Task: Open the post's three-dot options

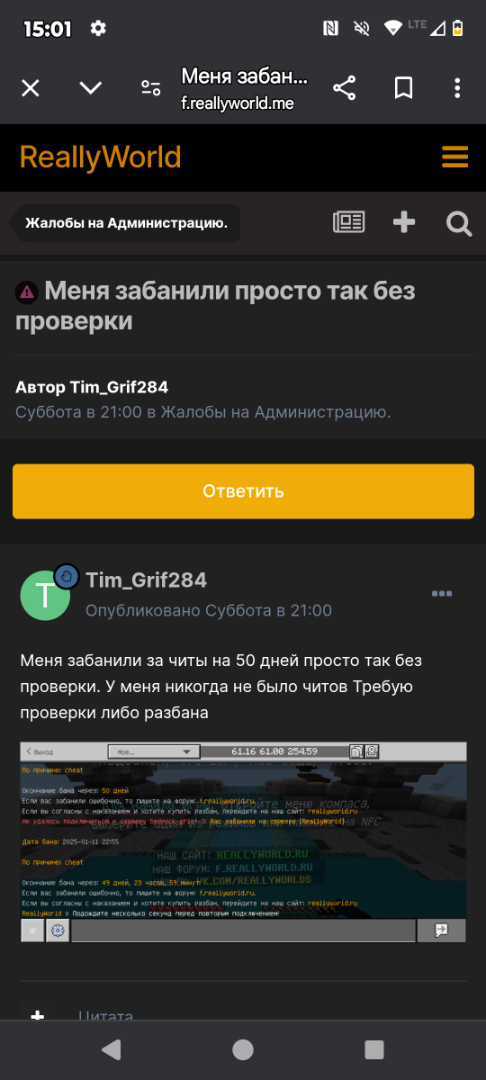Action: (441, 594)
